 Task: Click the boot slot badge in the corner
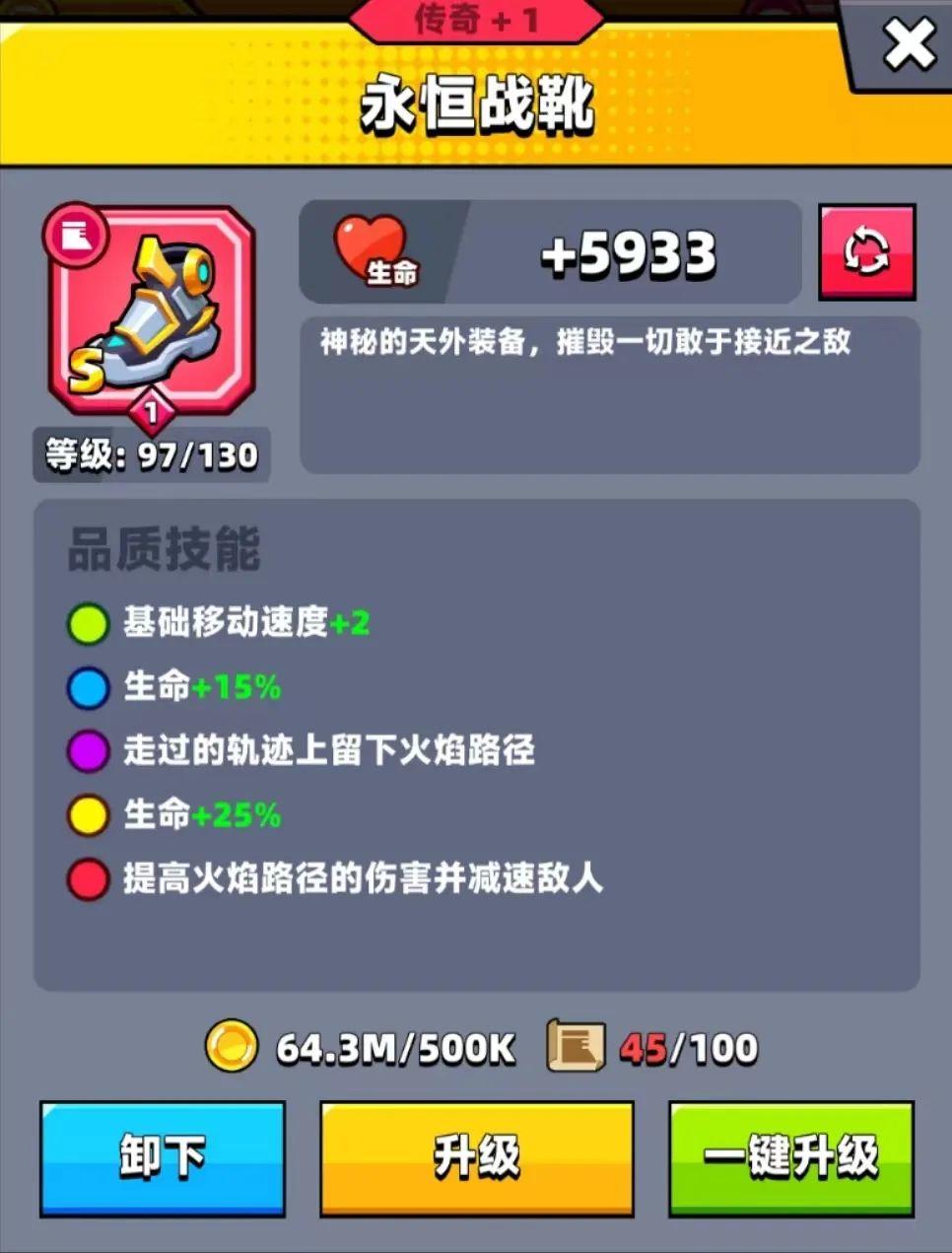point(77,236)
